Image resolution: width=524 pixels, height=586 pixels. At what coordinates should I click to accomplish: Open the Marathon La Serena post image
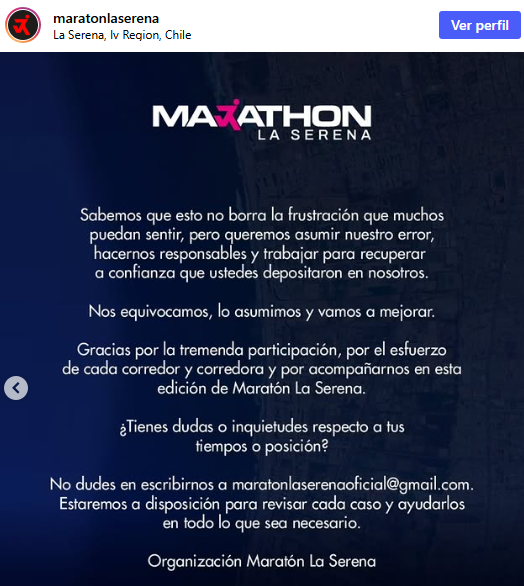[x=262, y=319]
